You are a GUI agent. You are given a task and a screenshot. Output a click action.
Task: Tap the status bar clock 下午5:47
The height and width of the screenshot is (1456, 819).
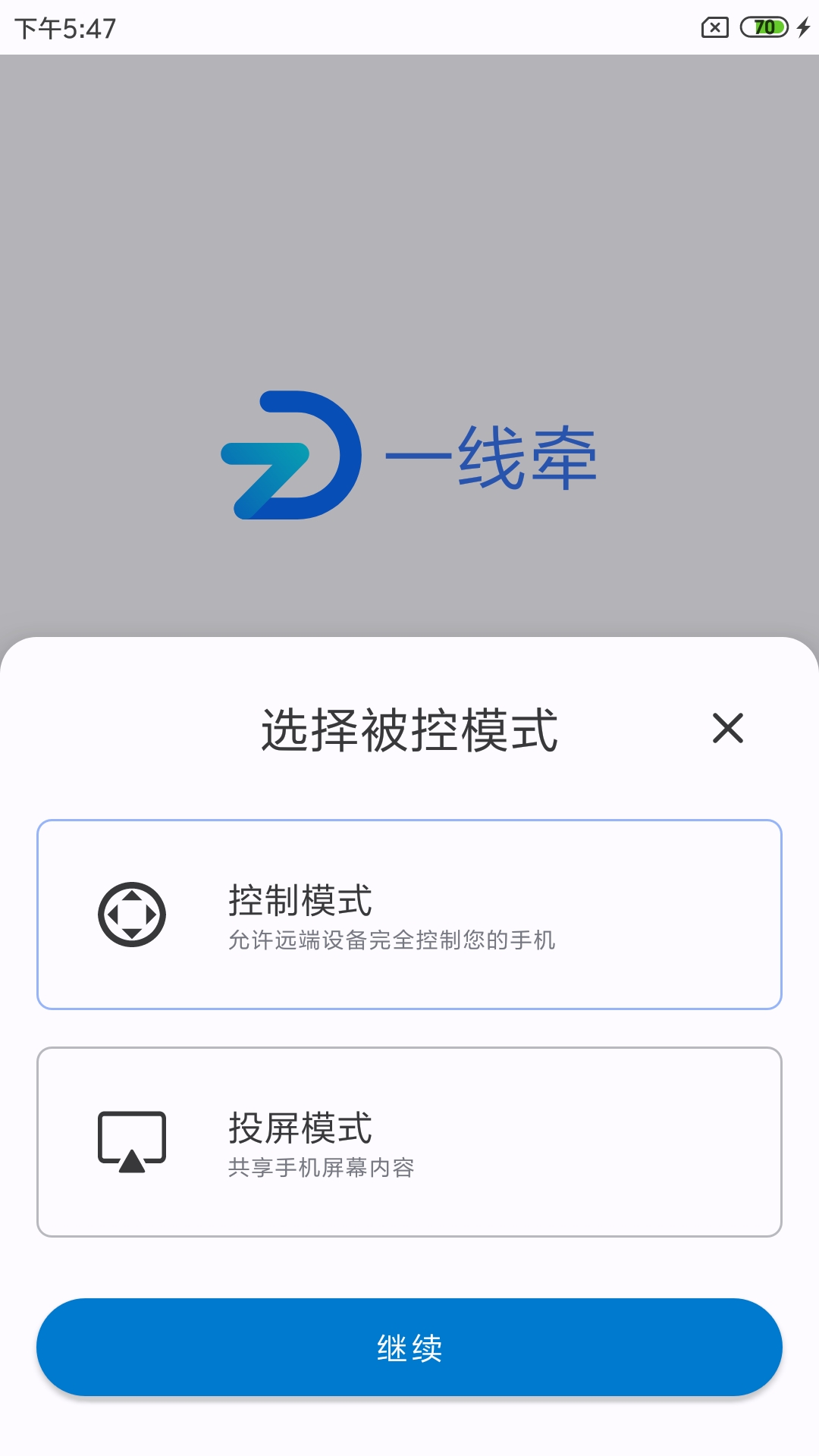[x=64, y=27]
